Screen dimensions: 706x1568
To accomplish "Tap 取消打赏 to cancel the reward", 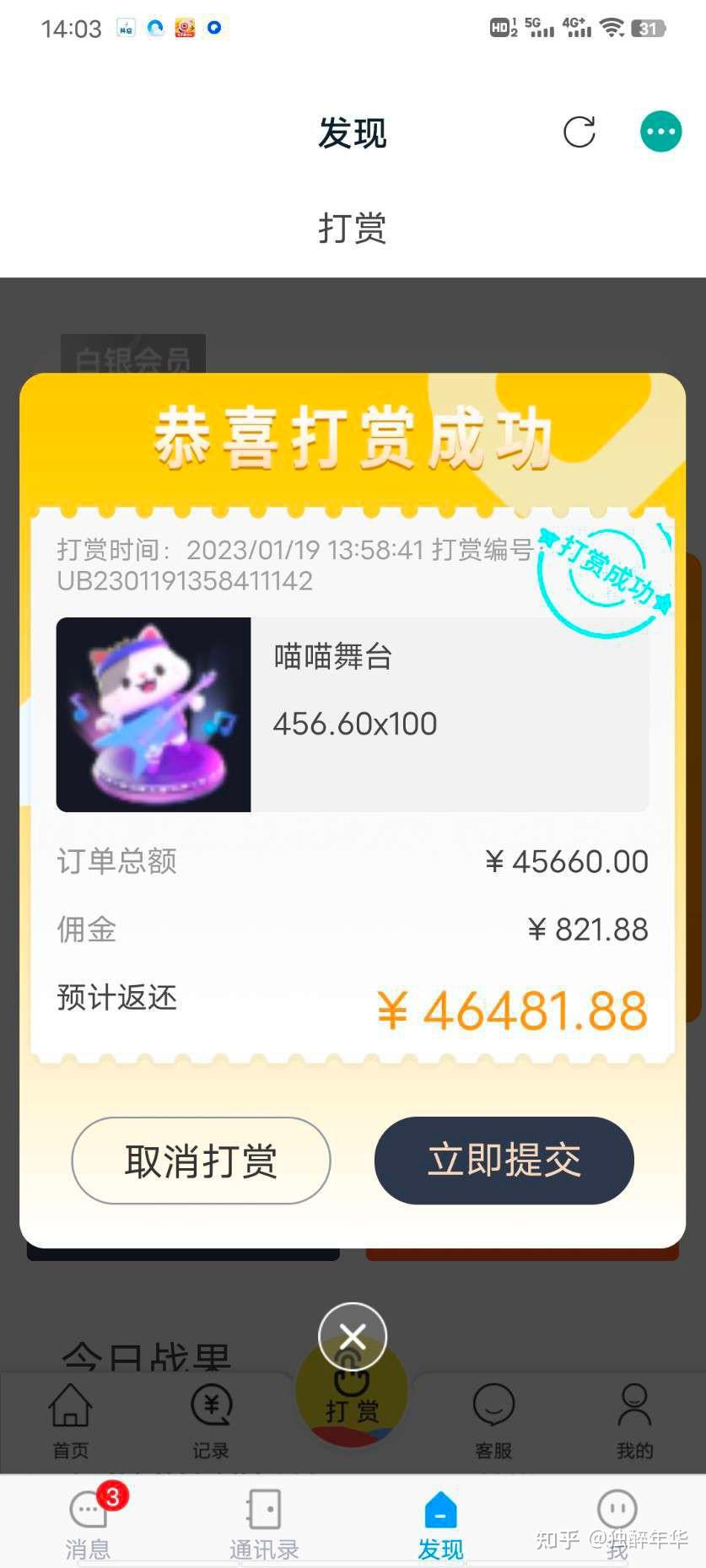I will pos(200,1161).
